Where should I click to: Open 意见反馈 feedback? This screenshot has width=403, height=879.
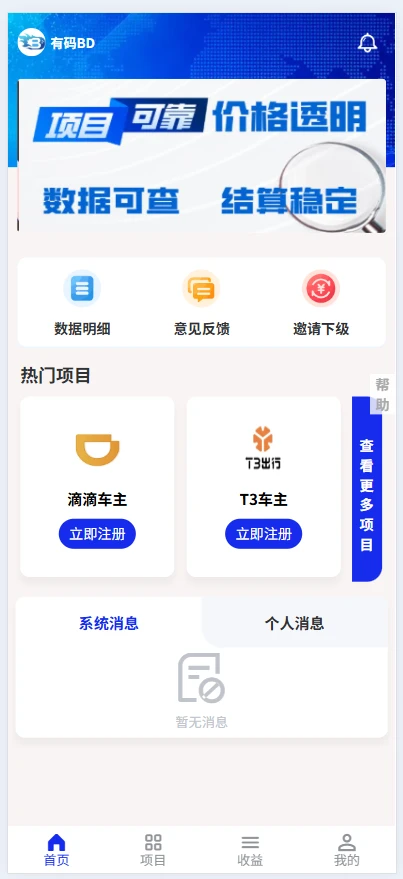pyautogui.click(x=202, y=303)
